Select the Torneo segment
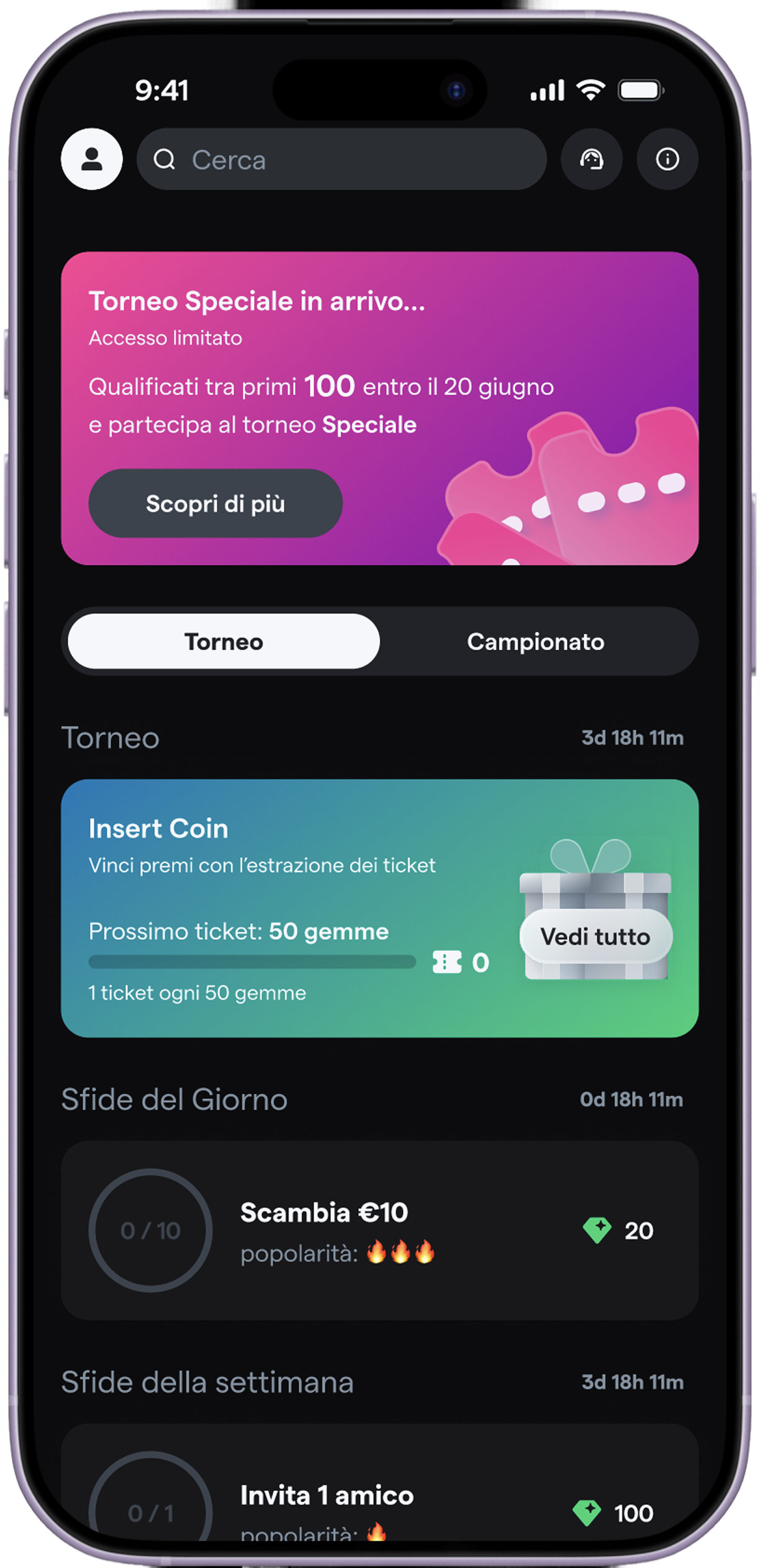Image resolution: width=760 pixels, height=1568 pixels. point(224,641)
